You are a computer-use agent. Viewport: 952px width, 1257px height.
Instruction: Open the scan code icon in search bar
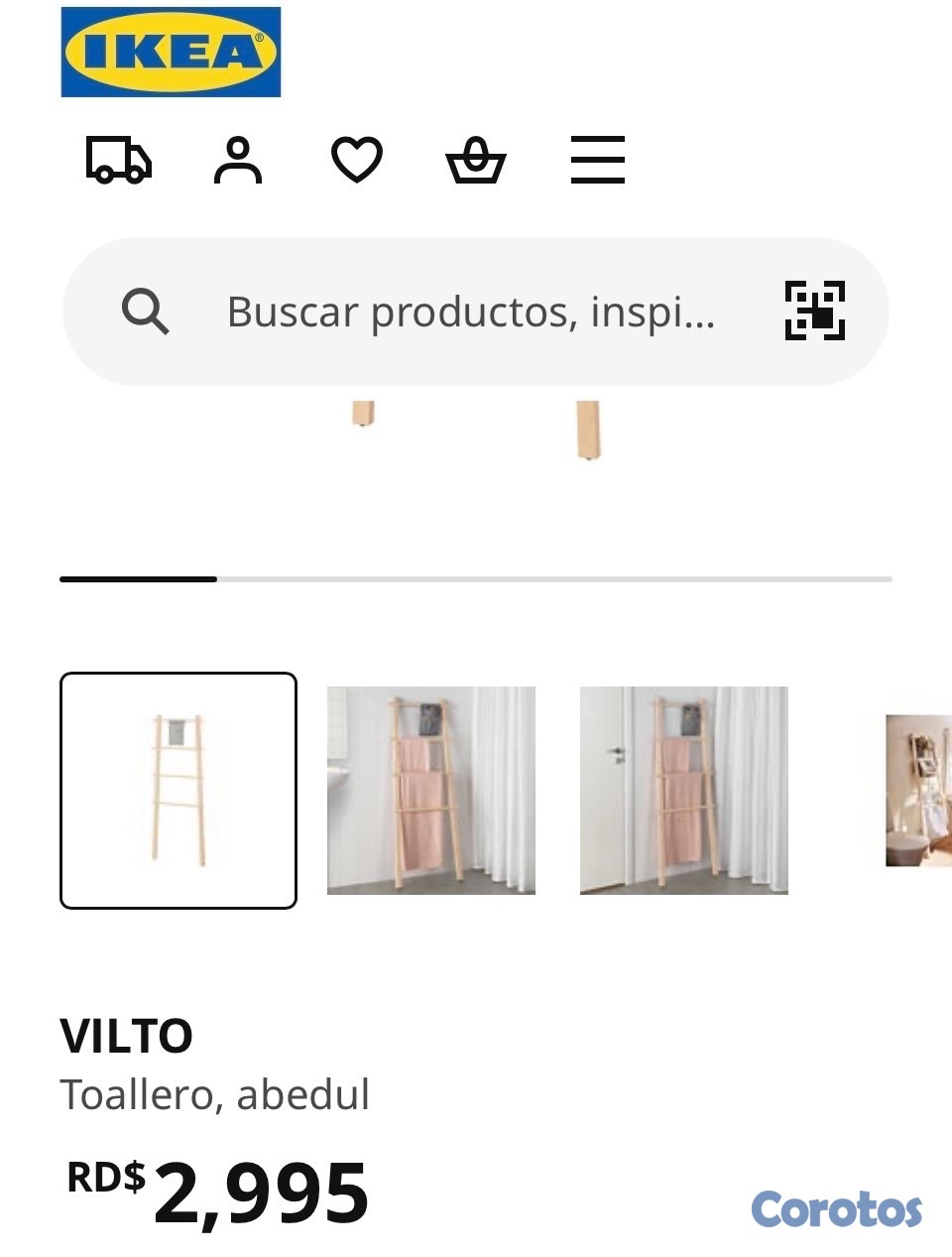pos(815,311)
